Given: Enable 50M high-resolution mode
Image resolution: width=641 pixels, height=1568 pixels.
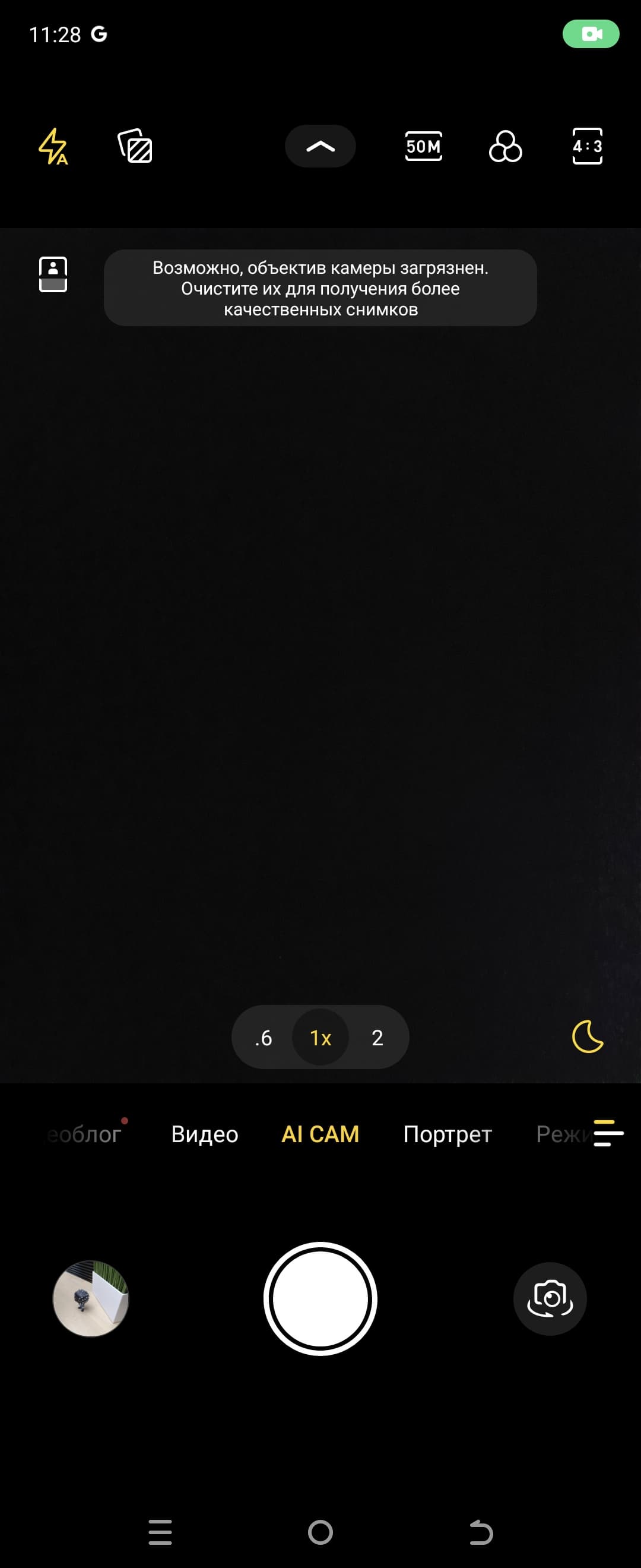Looking at the screenshot, I should pyautogui.click(x=423, y=147).
